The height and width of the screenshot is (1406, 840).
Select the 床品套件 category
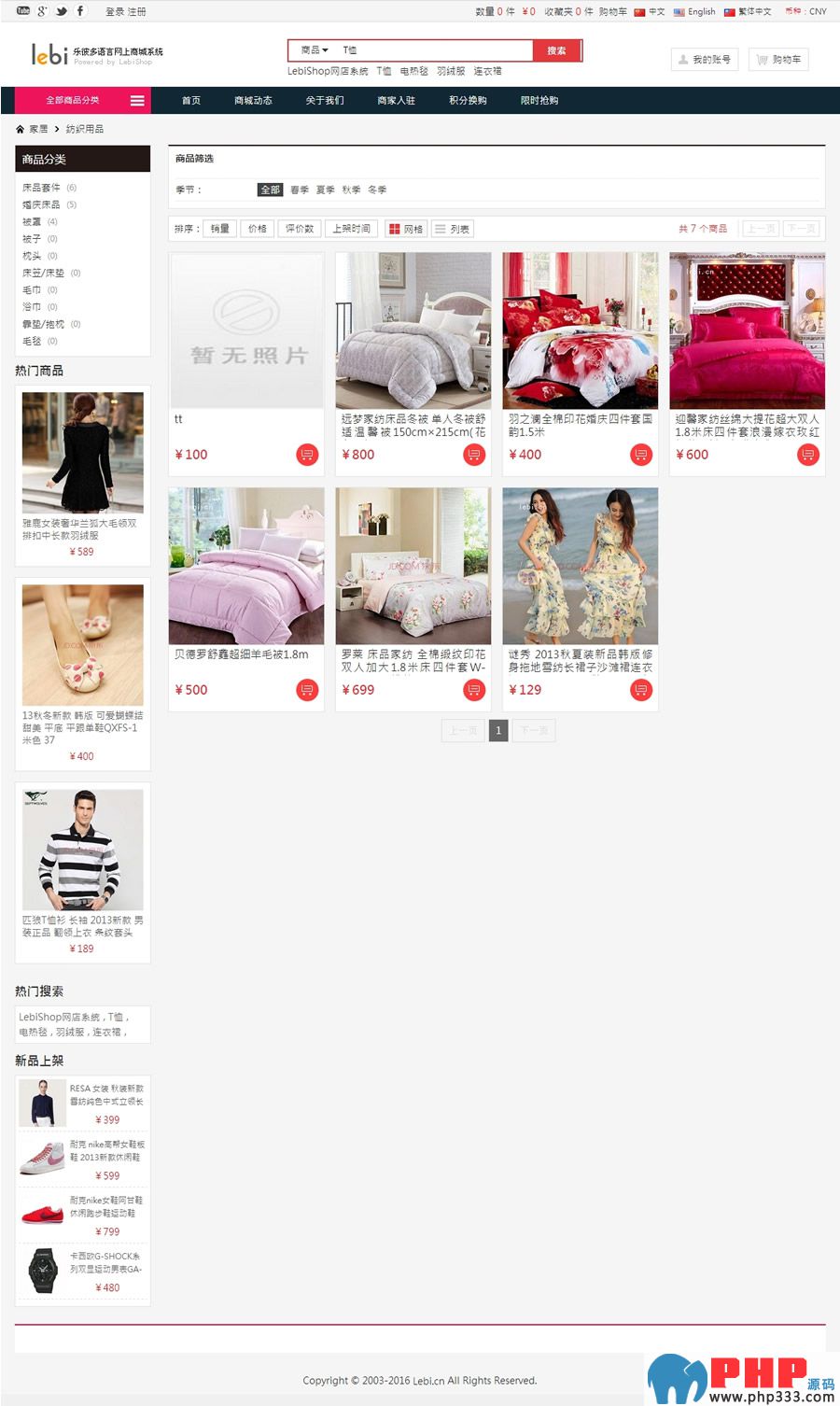pos(42,188)
